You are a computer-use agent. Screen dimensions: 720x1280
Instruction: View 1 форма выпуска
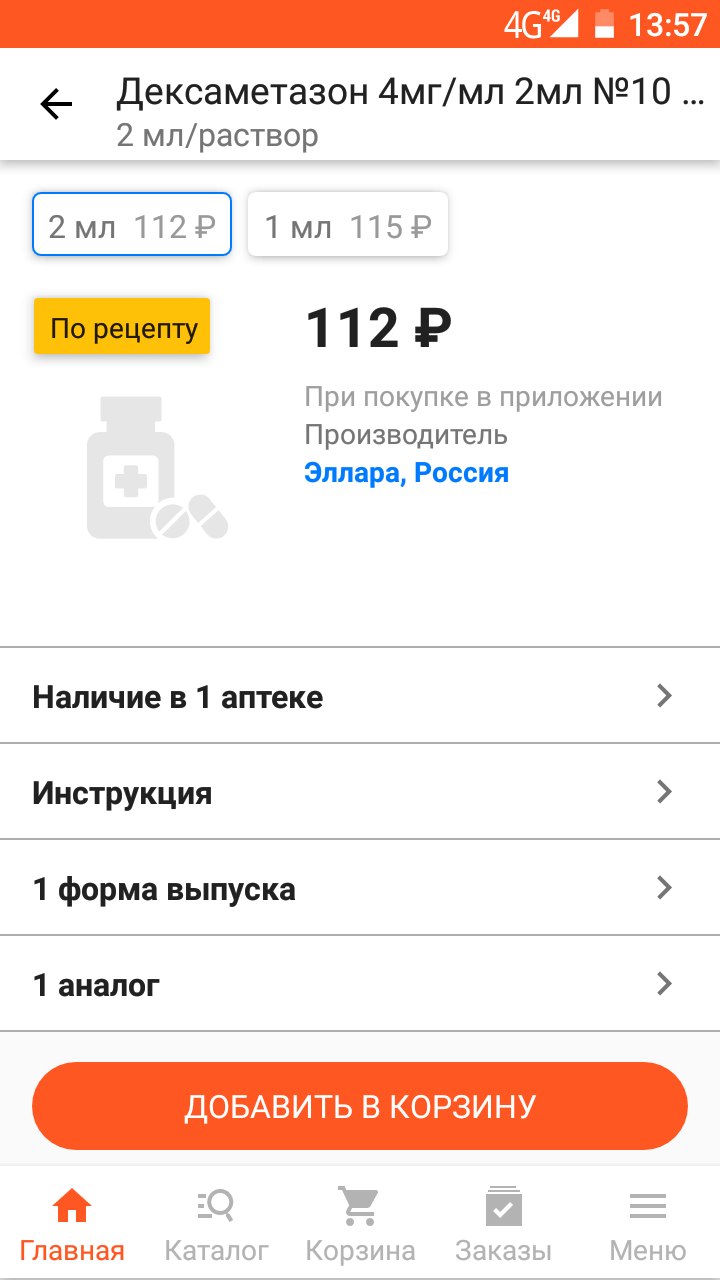[360, 889]
